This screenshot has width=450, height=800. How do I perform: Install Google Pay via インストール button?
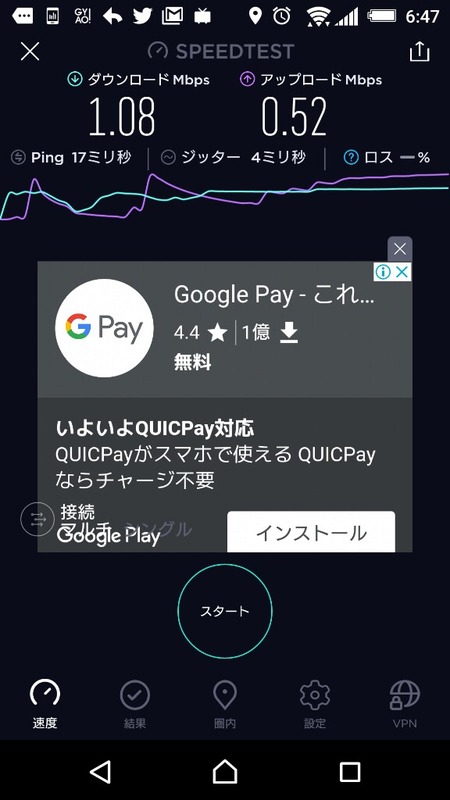[x=311, y=532]
